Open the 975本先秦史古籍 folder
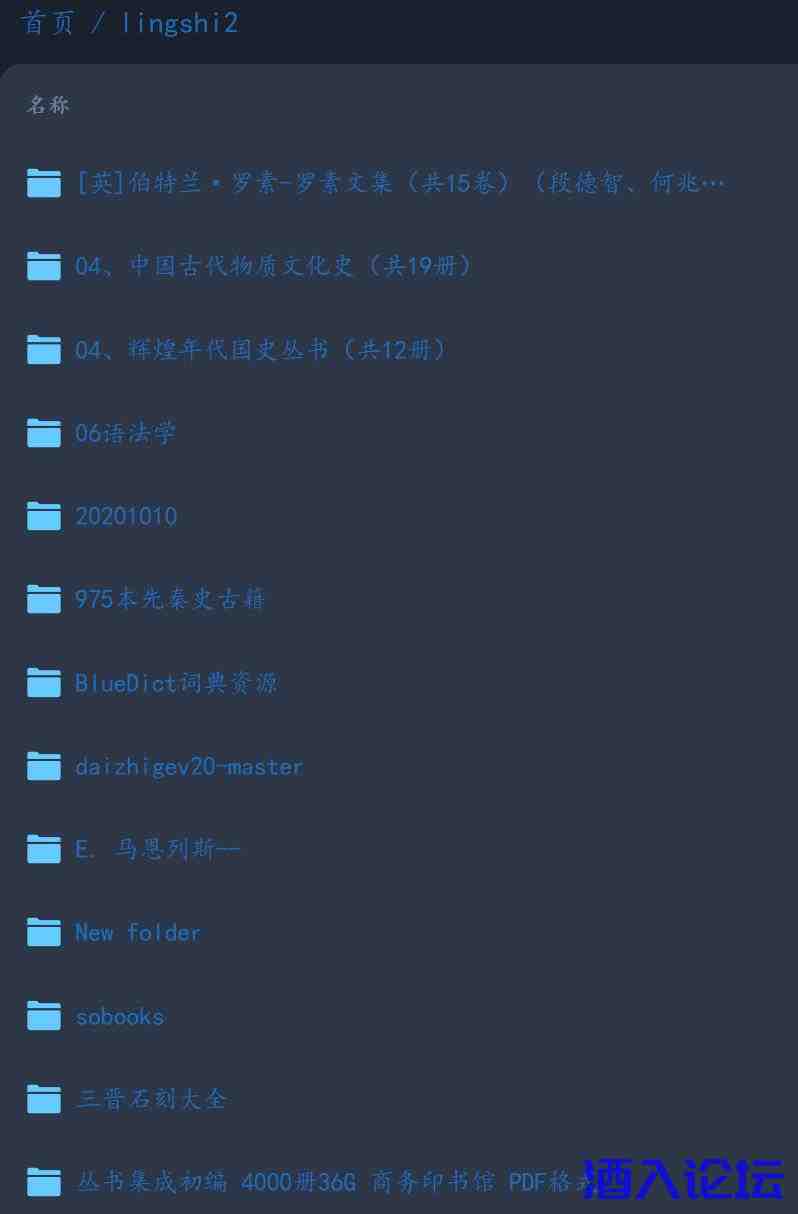 (x=170, y=599)
